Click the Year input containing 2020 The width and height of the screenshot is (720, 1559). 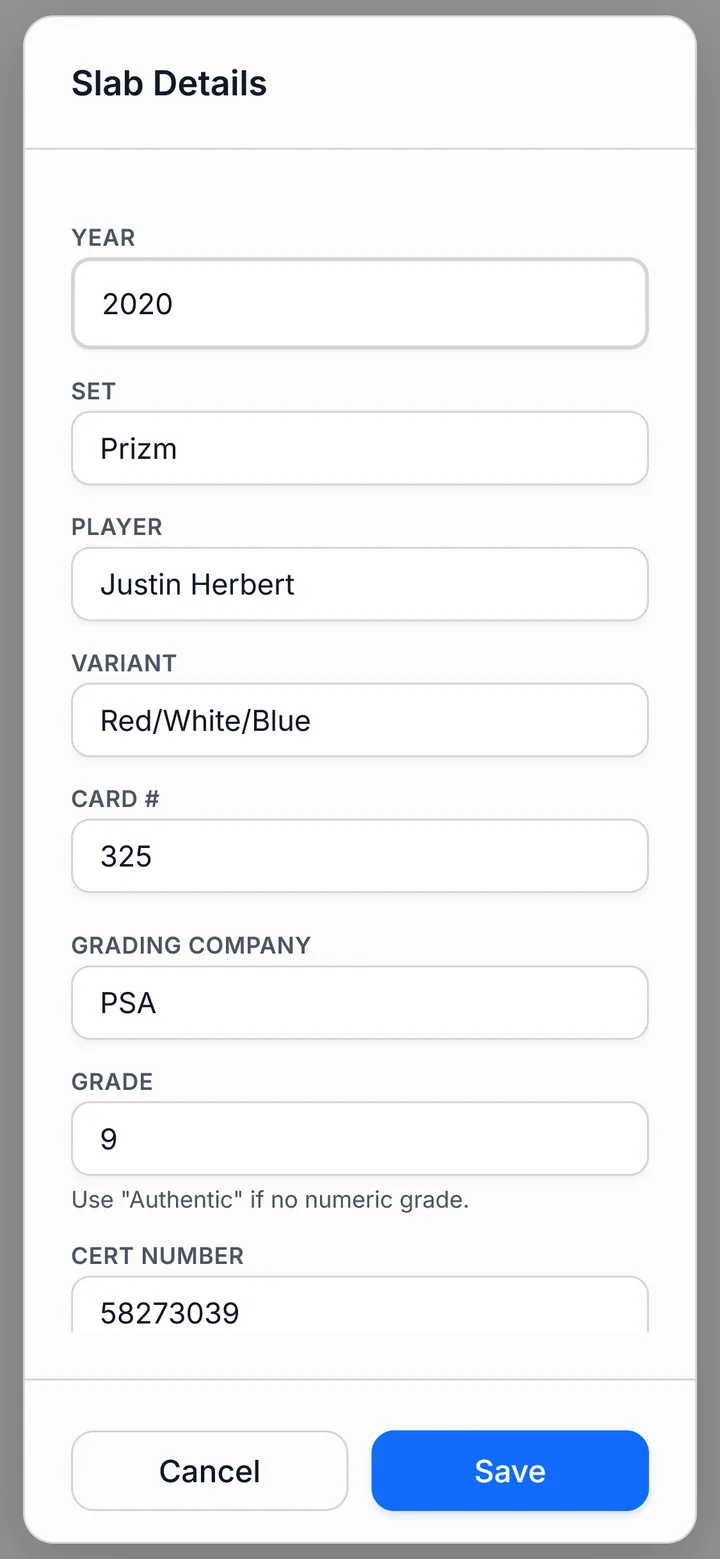360,304
